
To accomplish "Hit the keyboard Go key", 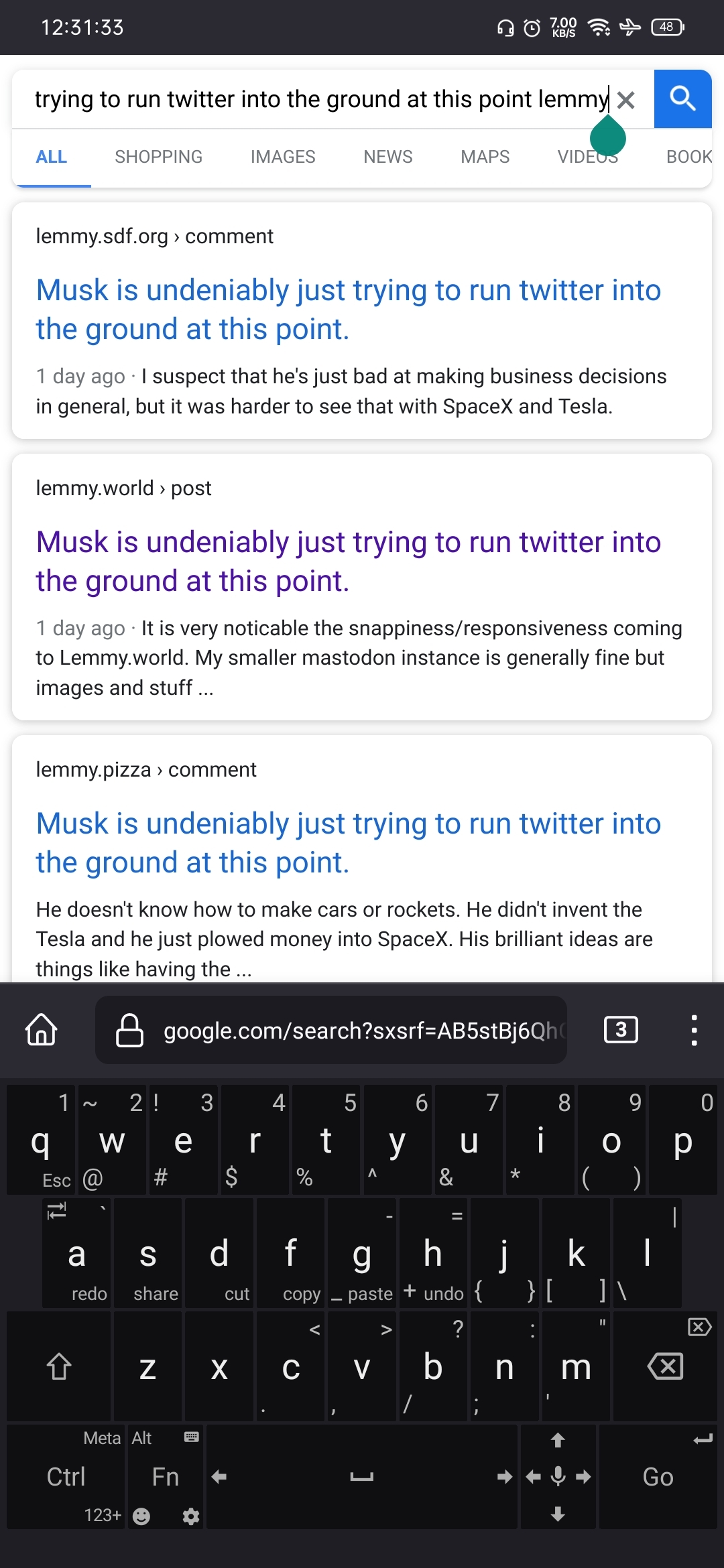I will point(658,1477).
